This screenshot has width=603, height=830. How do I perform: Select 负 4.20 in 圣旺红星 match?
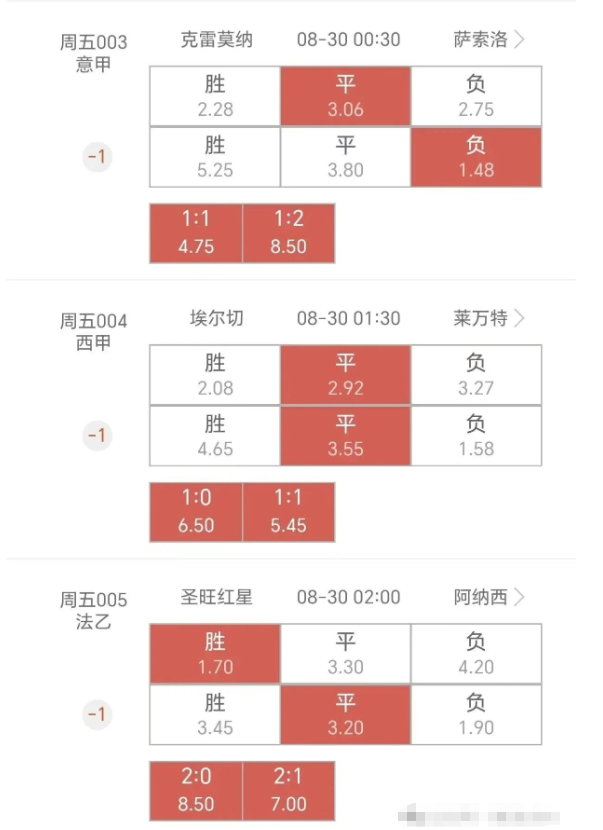(476, 654)
